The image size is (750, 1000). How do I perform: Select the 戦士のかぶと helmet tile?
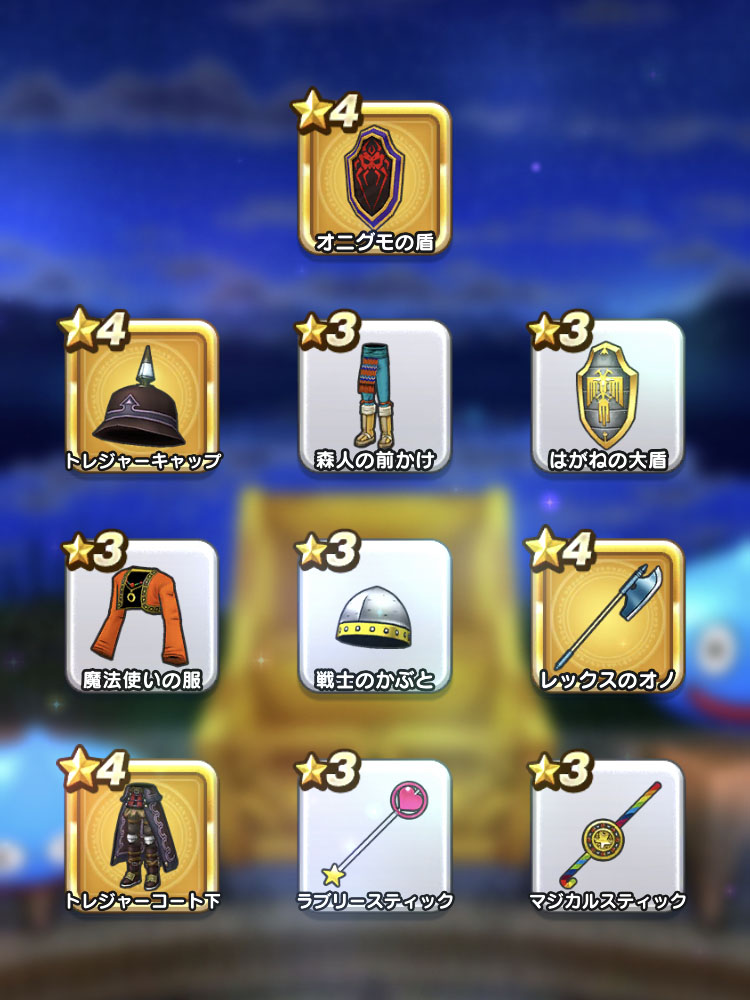coord(375,618)
